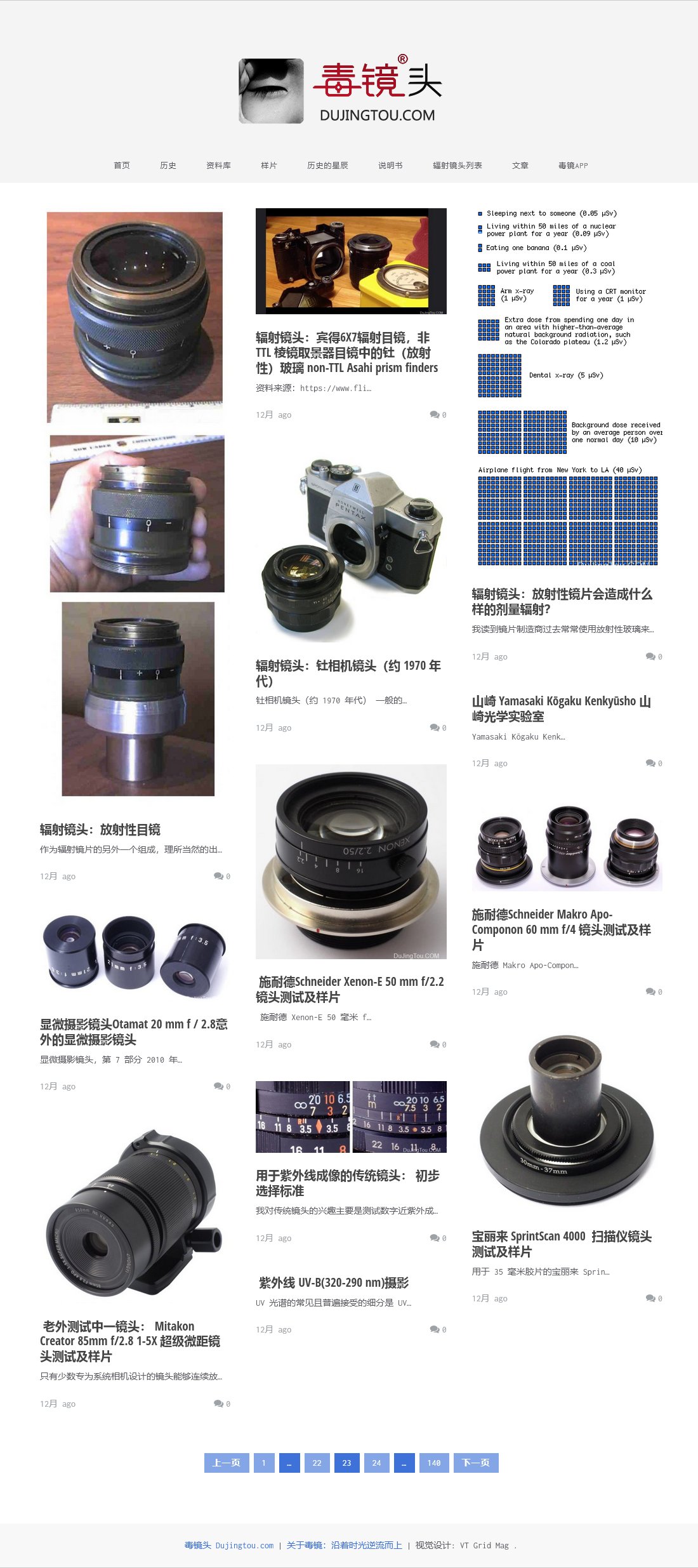Go to the 资料库 section
Image resolution: width=698 pixels, height=1568 pixels.
tap(218, 165)
